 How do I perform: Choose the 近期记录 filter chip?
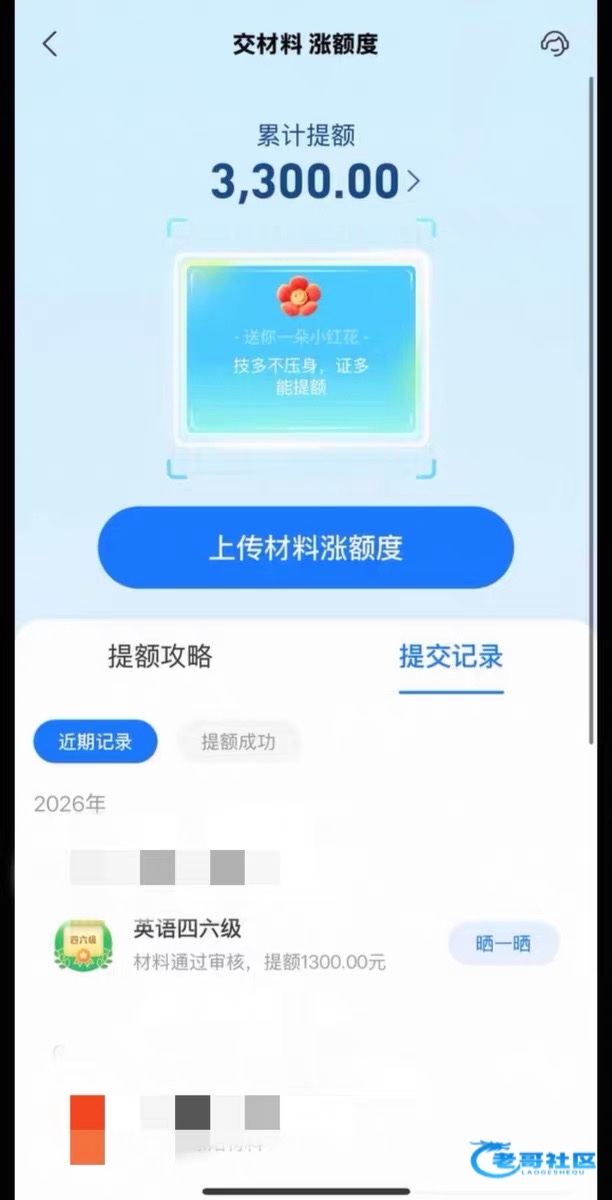(95, 742)
